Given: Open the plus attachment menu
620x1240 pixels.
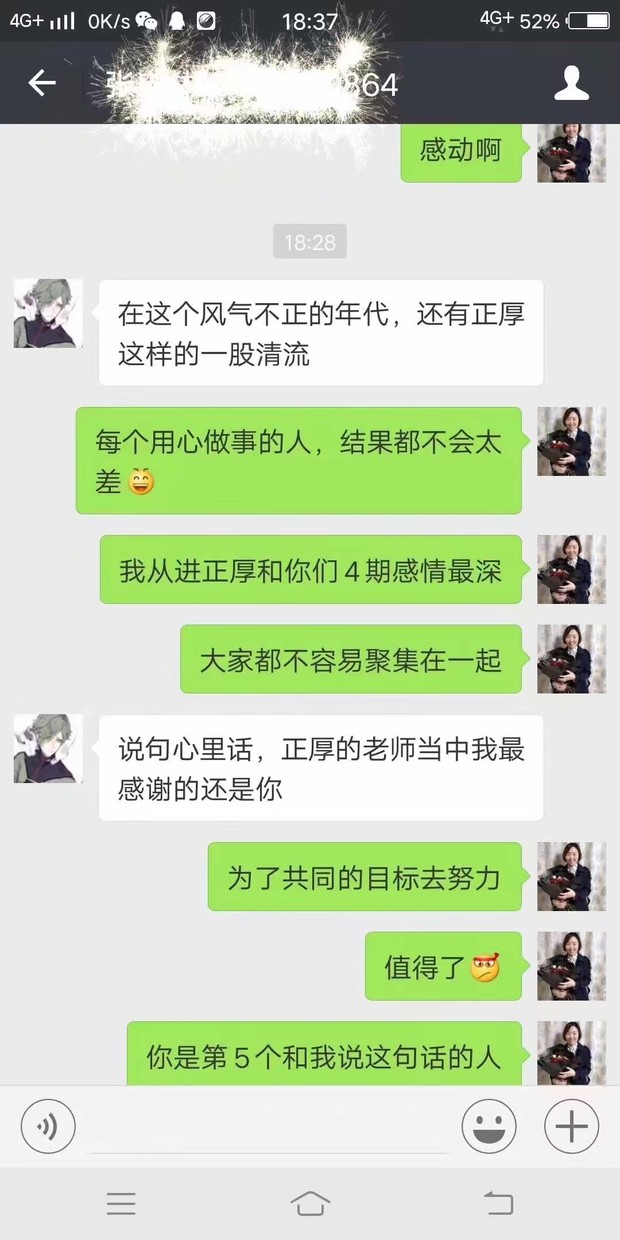Looking at the screenshot, I should coord(571,1127).
